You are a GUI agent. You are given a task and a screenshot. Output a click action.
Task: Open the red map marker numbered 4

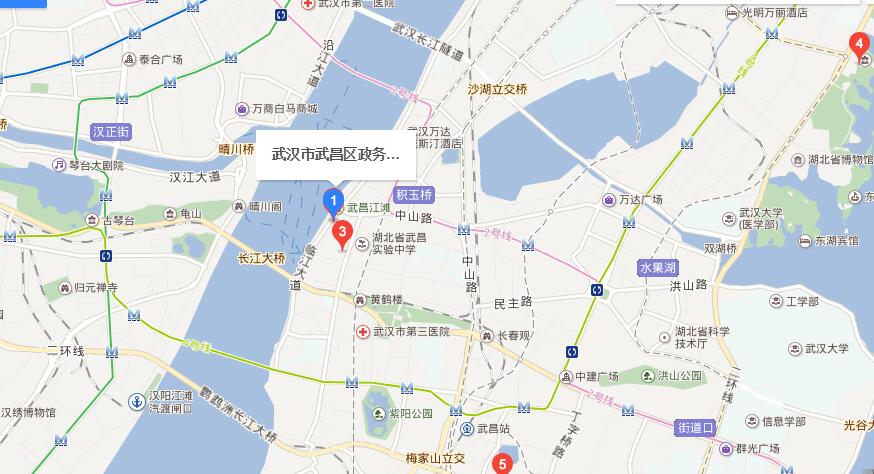coord(858,43)
